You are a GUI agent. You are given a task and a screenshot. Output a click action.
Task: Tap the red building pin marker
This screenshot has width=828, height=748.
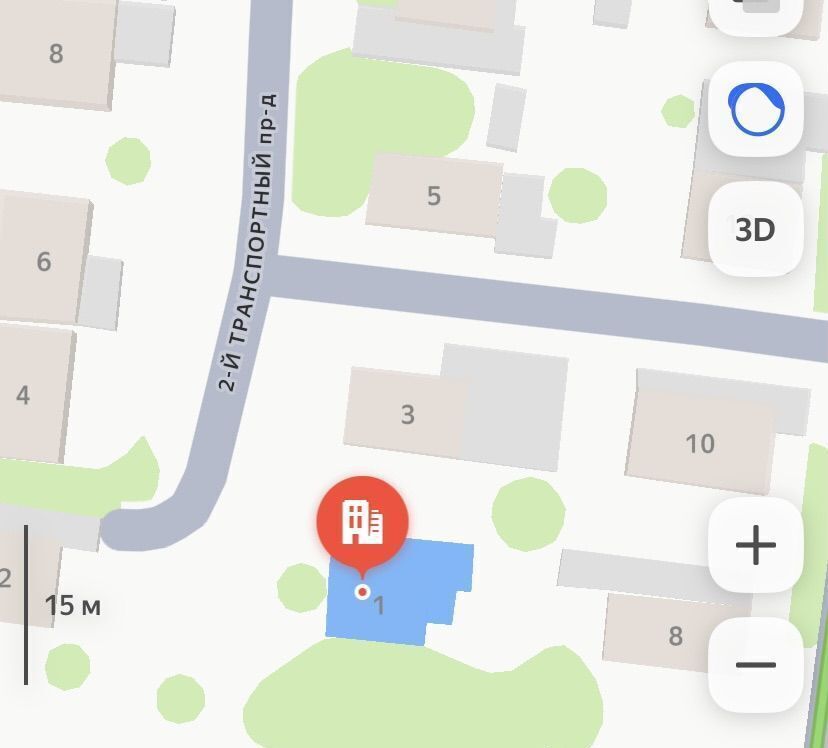click(362, 522)
